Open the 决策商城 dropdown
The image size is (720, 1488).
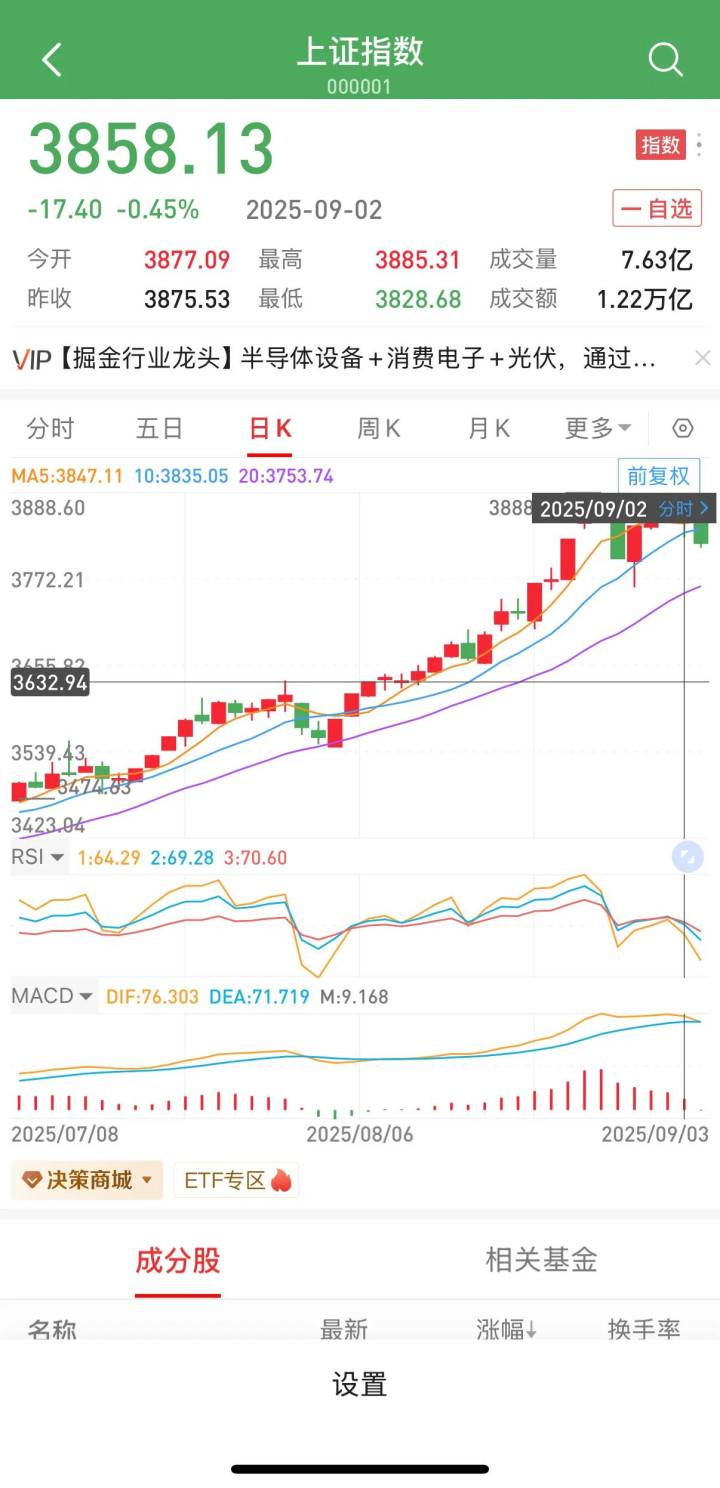pyautogui.click(x=87, y=1180)
